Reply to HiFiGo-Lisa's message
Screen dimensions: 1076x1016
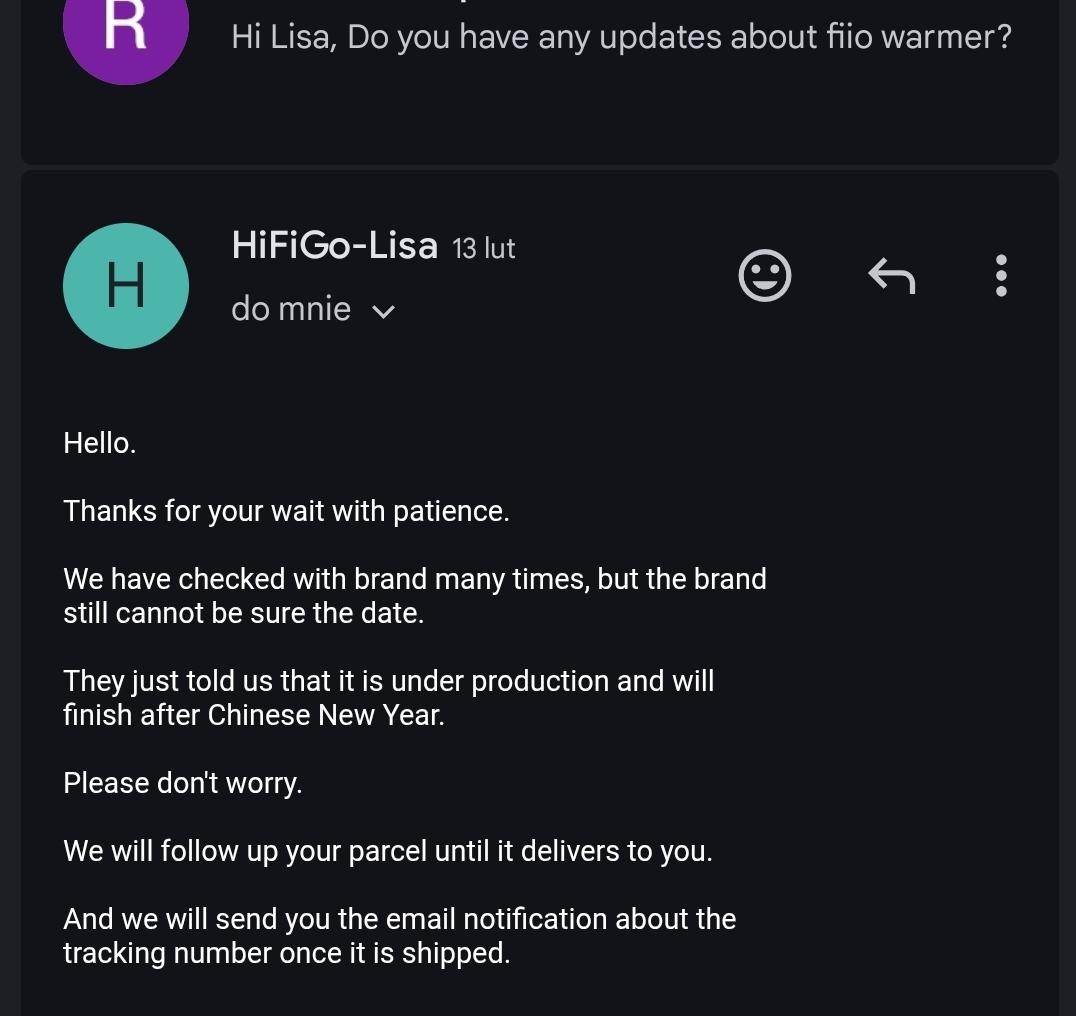click(891, 275)
